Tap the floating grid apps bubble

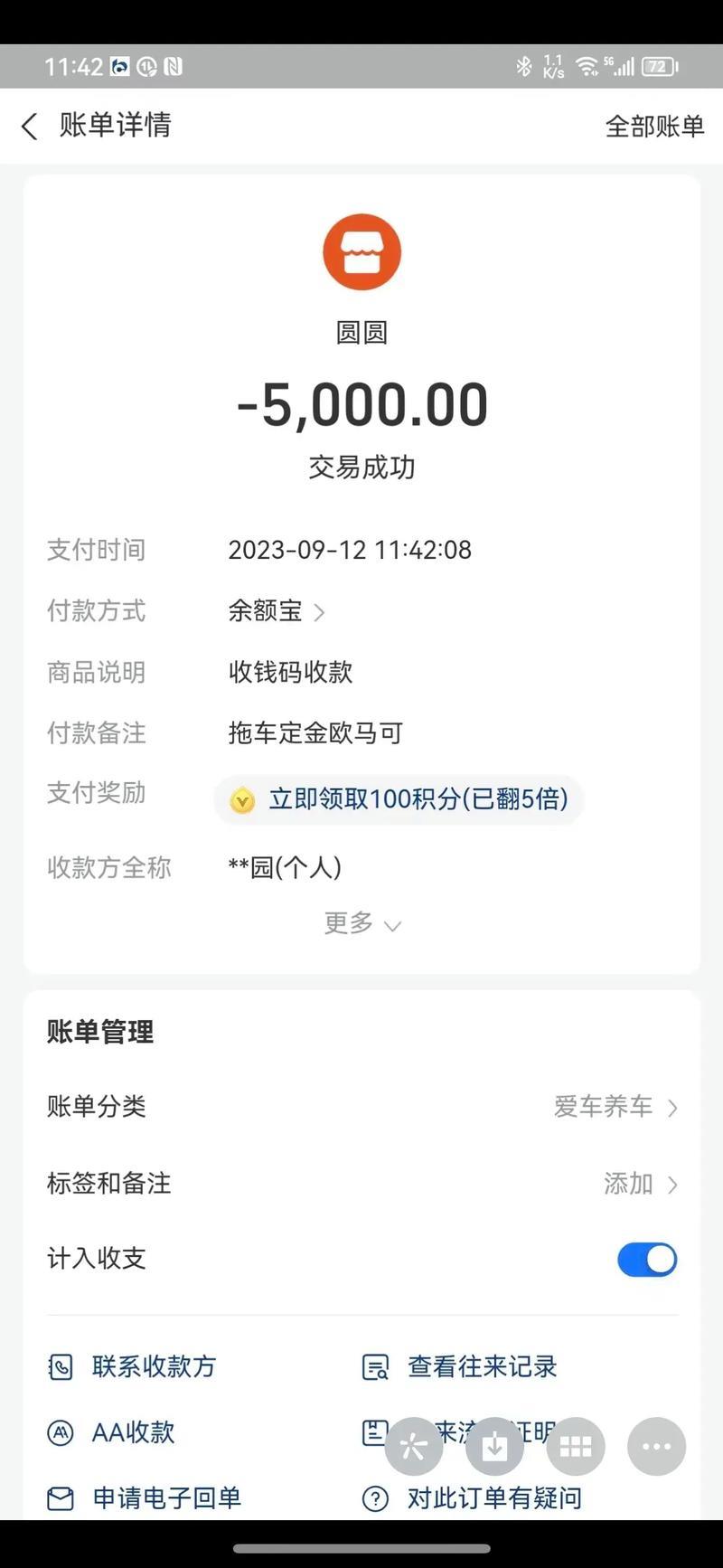click(575, 1446)
